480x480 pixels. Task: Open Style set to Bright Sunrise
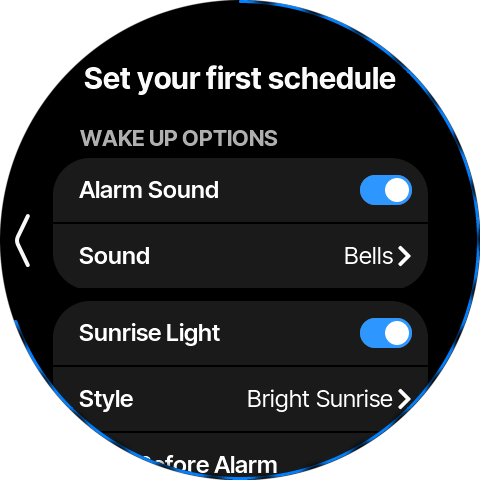(x=240, y=399)
